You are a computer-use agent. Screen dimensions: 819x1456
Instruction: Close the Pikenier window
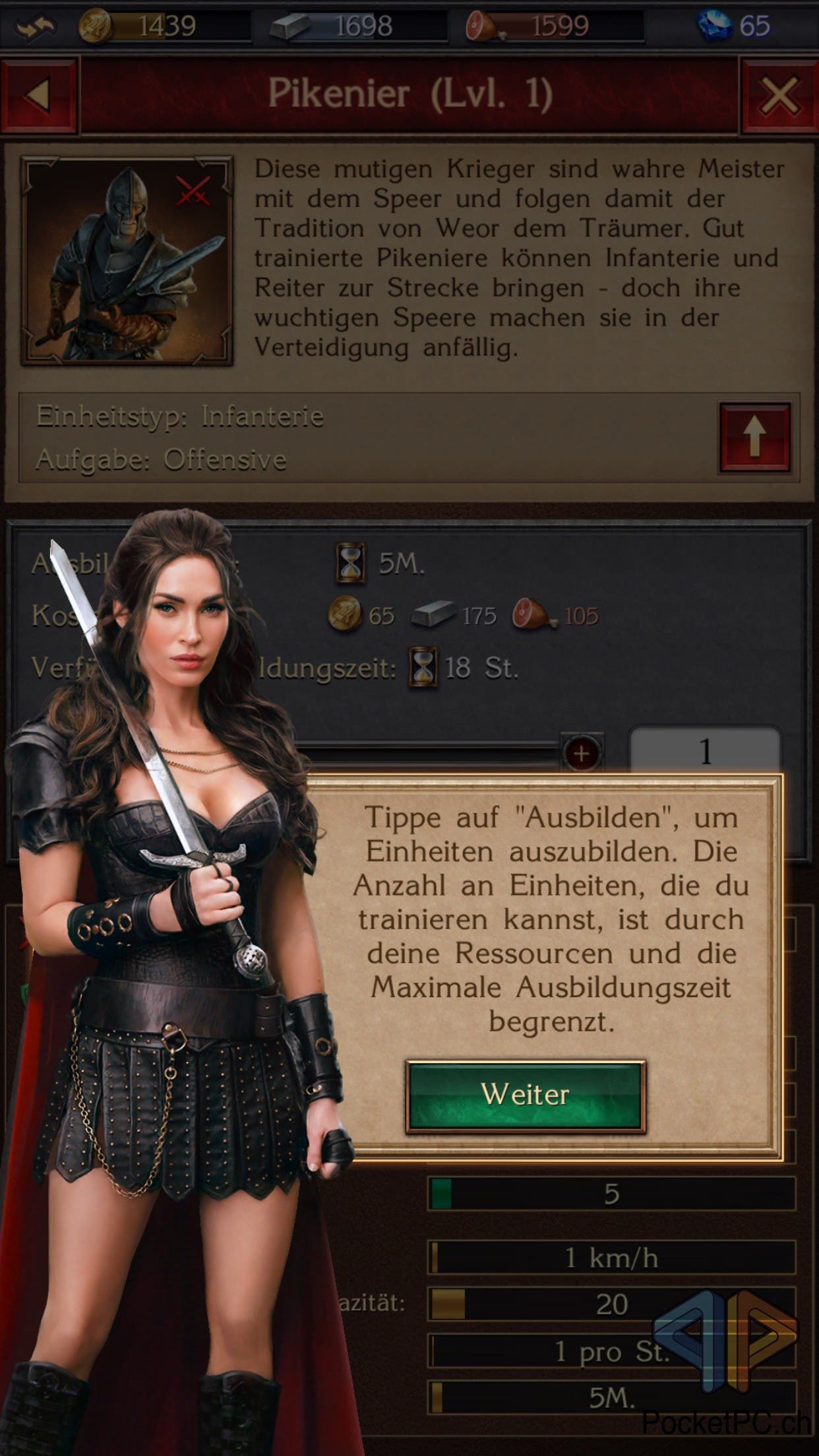tap(779, 96)
